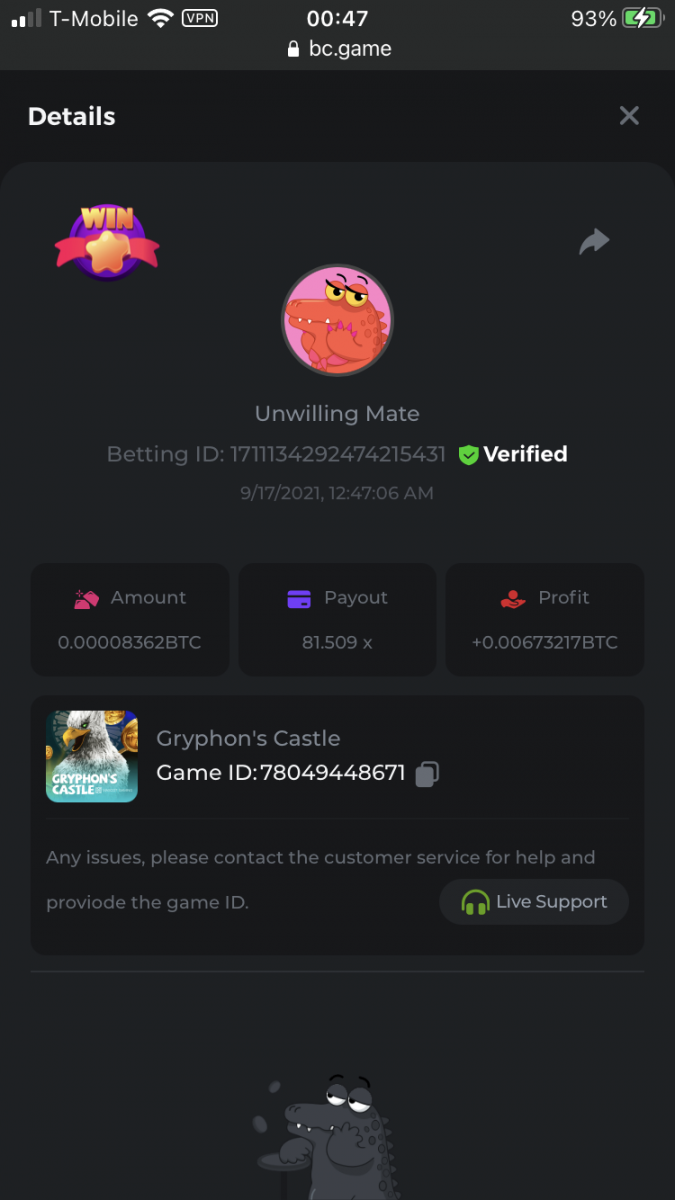View Unwilling Mate's profile avatar
This screenshot has height=1200, width=675.
point(337,319)
